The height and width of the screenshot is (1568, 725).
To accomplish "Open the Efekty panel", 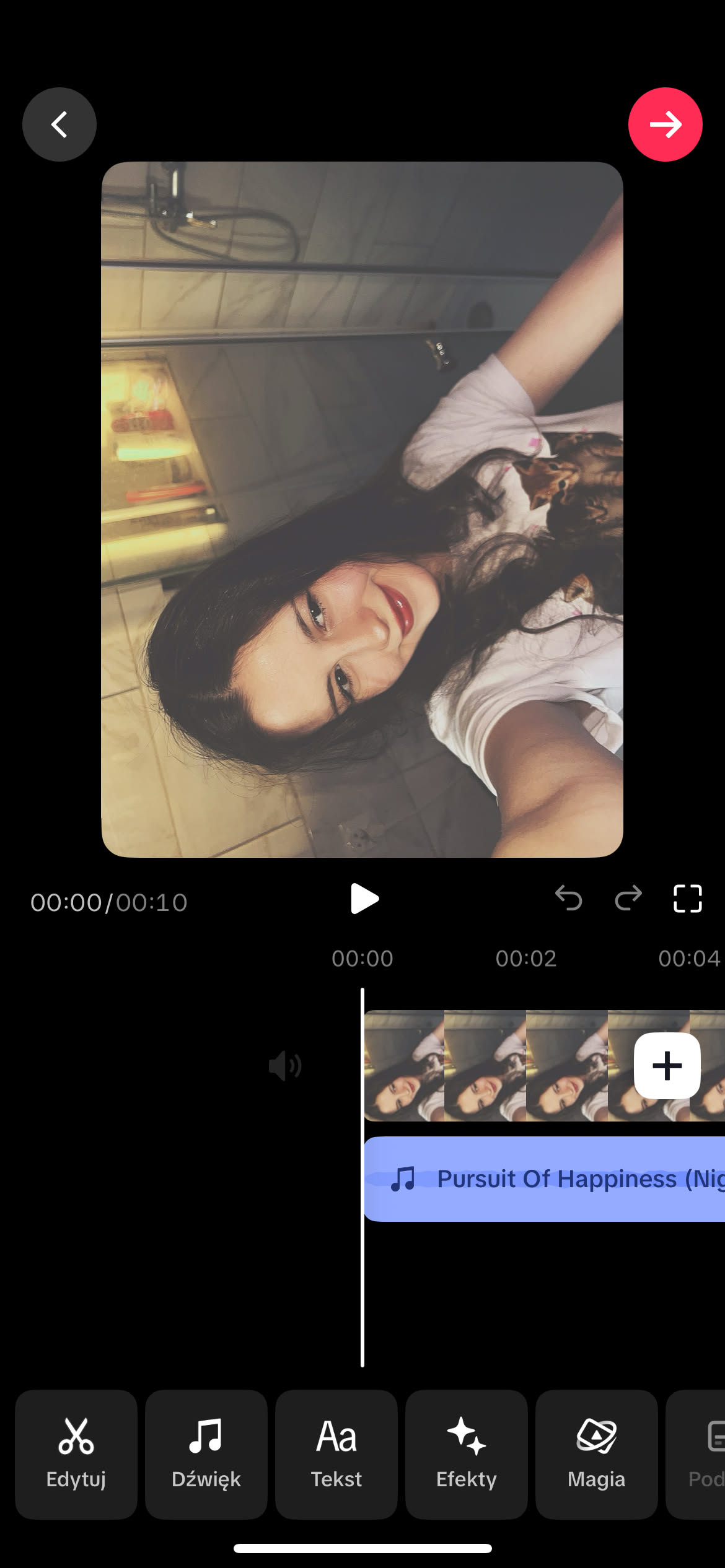I will coord(467,1453).
